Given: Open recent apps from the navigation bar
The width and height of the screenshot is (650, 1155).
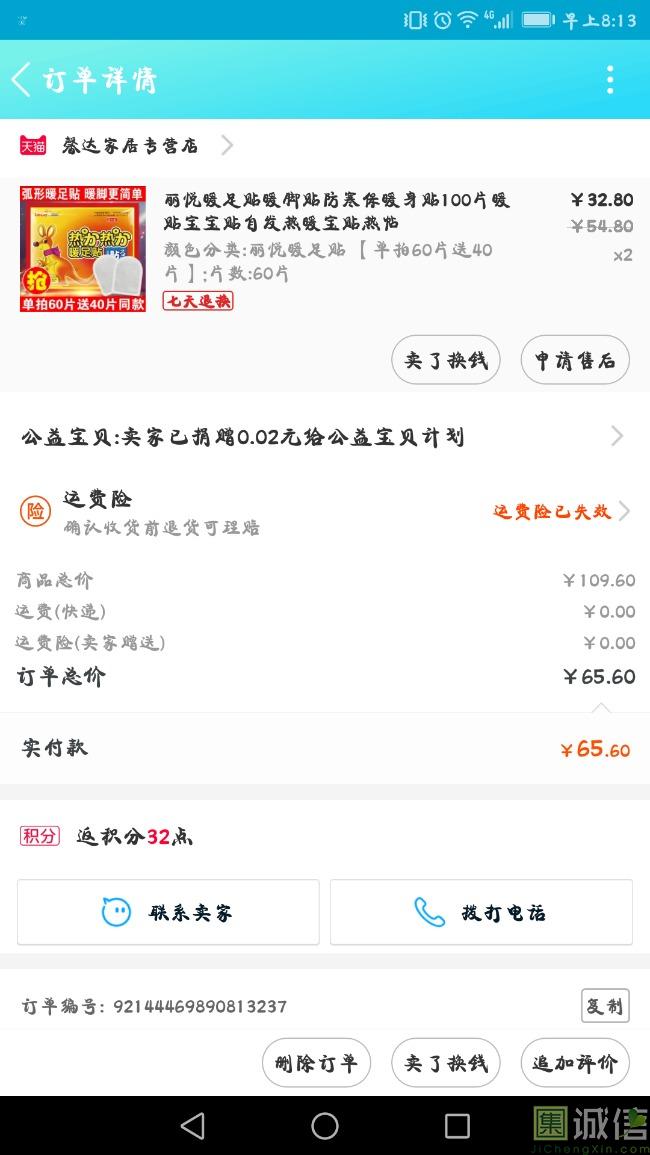Looking at the screenshot, I should pyautogui.click(x=457, y=1126).
